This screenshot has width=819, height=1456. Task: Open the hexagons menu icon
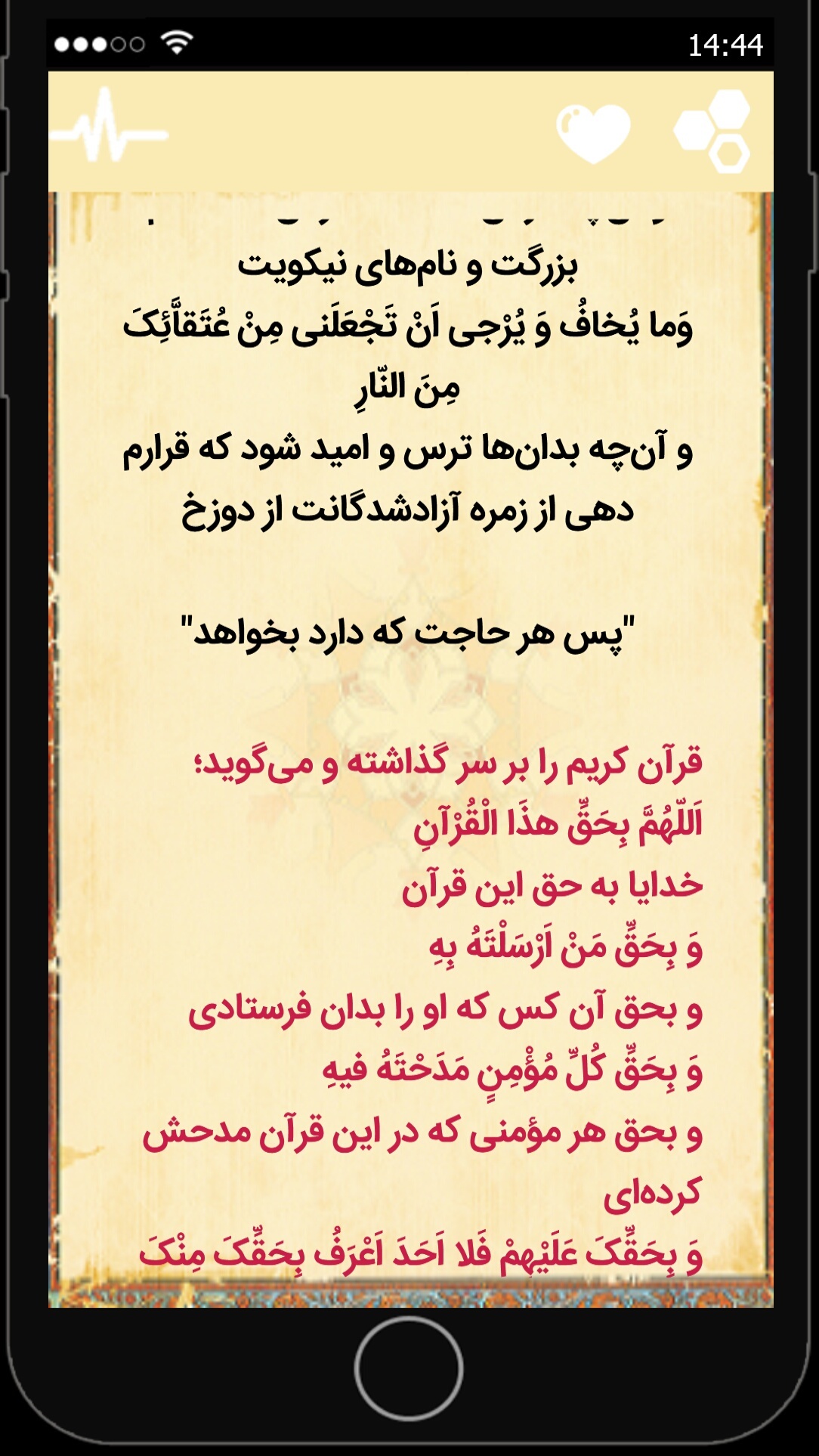pyautogui.click(x=712, y=131)
